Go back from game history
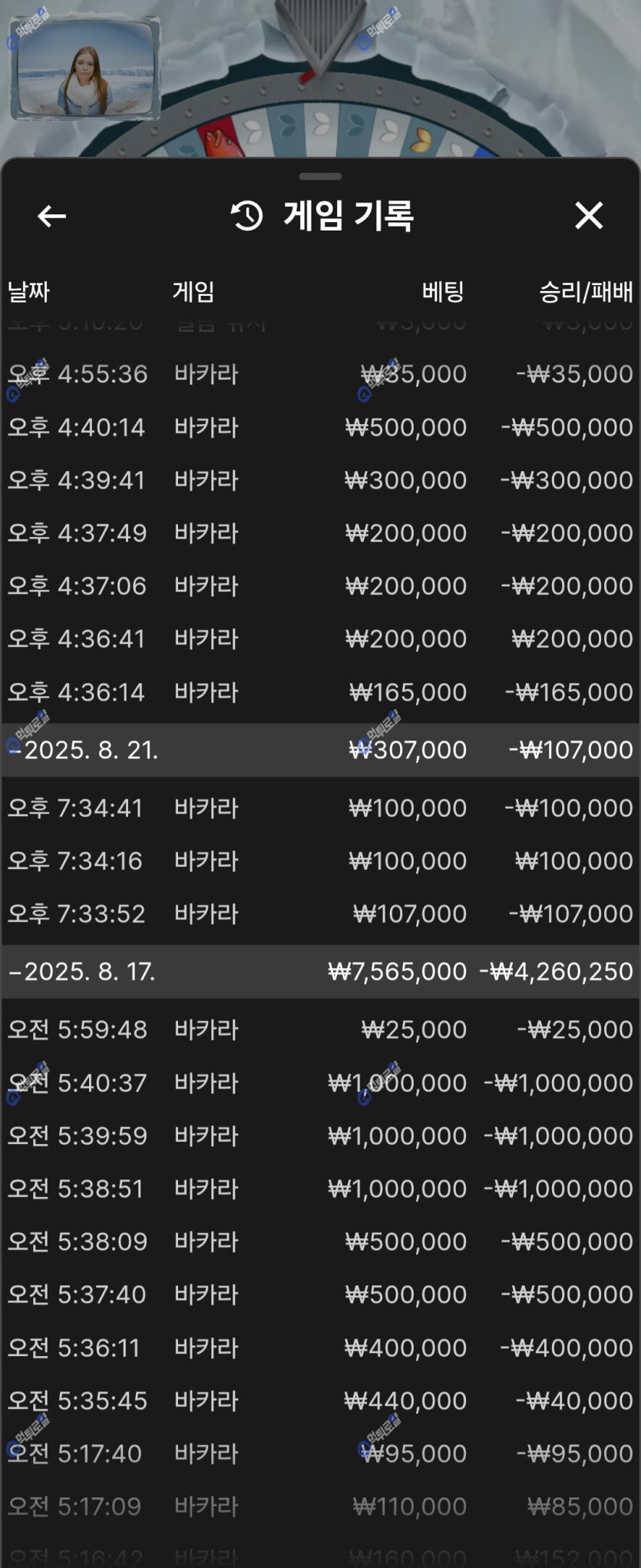This screenshot has width=641, height=1568. [51, 217]
